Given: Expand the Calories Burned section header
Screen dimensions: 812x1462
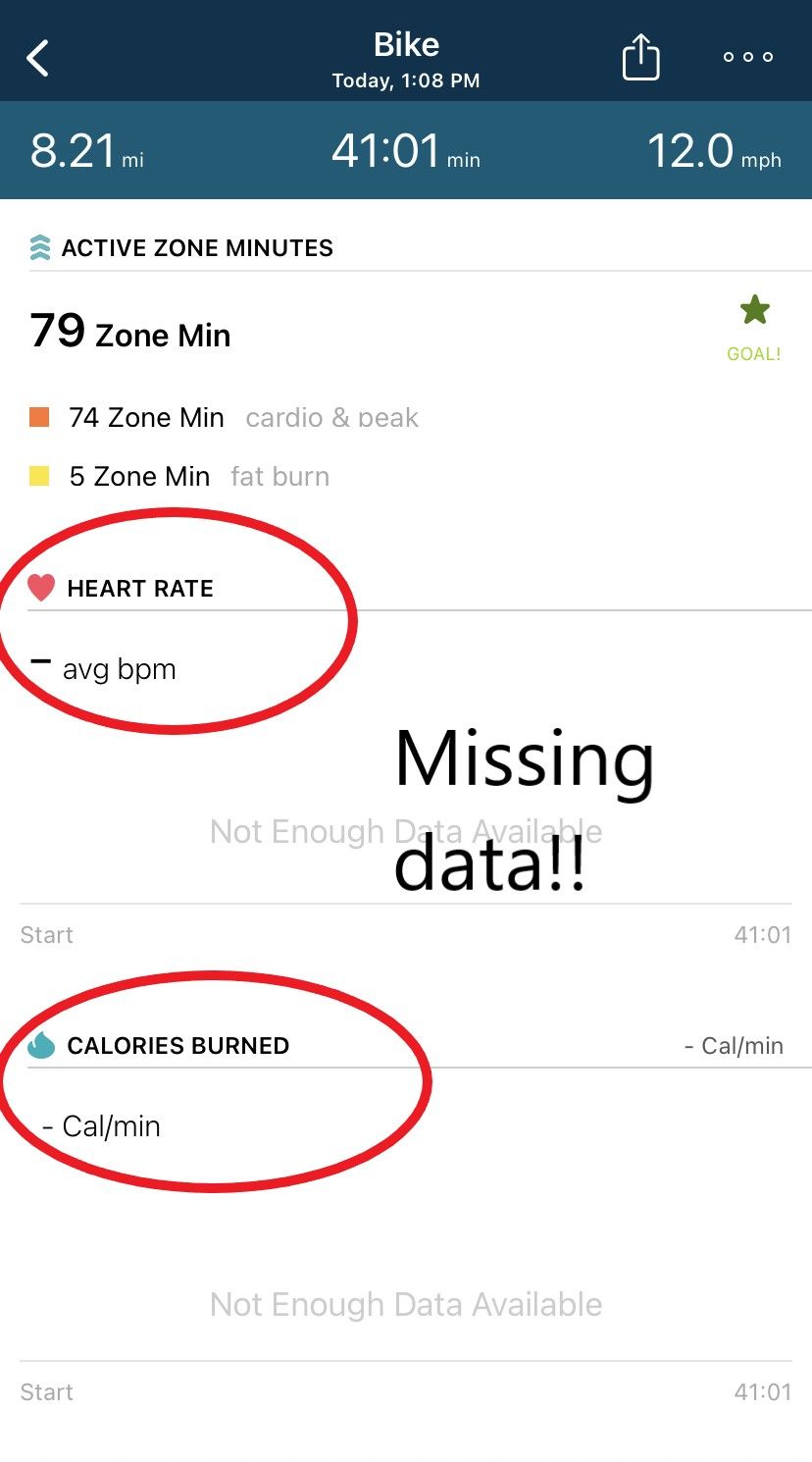Looking at the screenshot, I should coord(178,1045).
